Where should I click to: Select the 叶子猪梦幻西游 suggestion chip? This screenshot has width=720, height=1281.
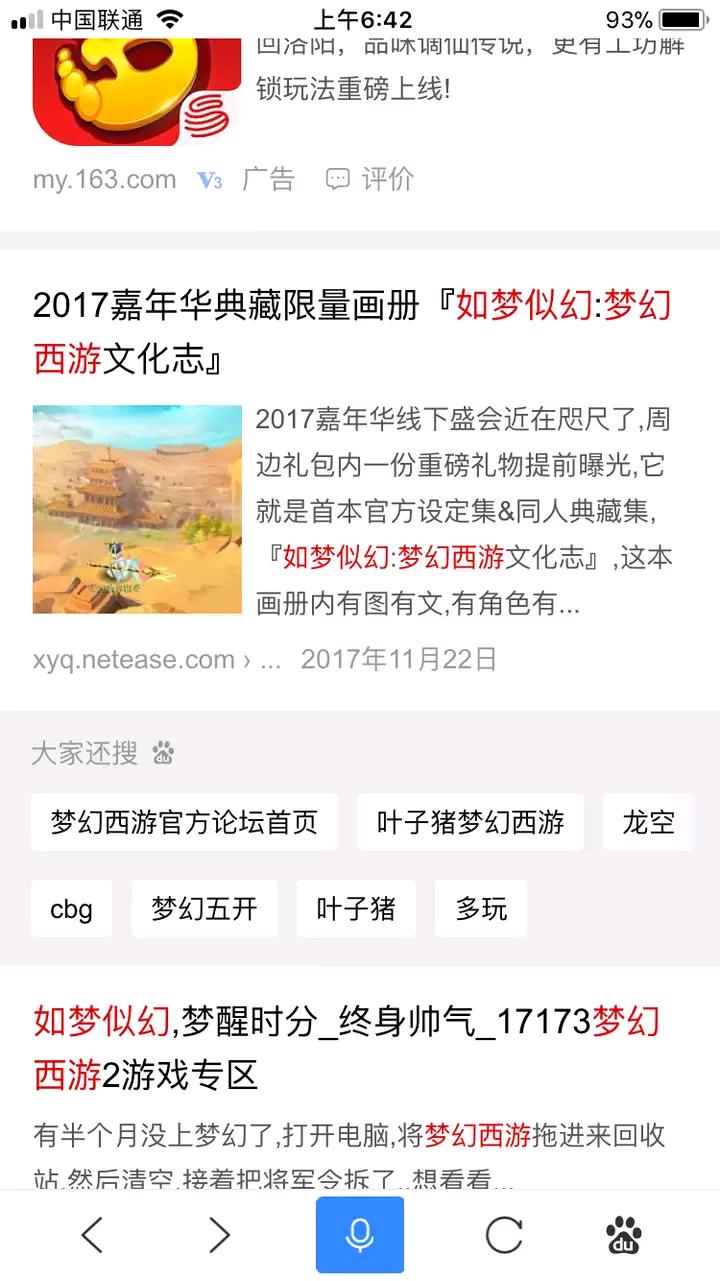tap(470, 823)
